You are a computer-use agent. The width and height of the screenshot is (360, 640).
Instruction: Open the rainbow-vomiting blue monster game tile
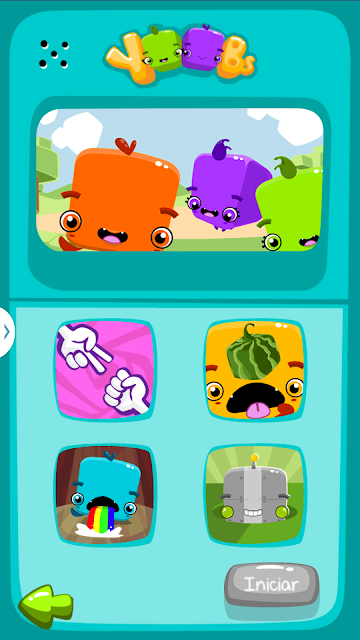[x=105, y=495]
